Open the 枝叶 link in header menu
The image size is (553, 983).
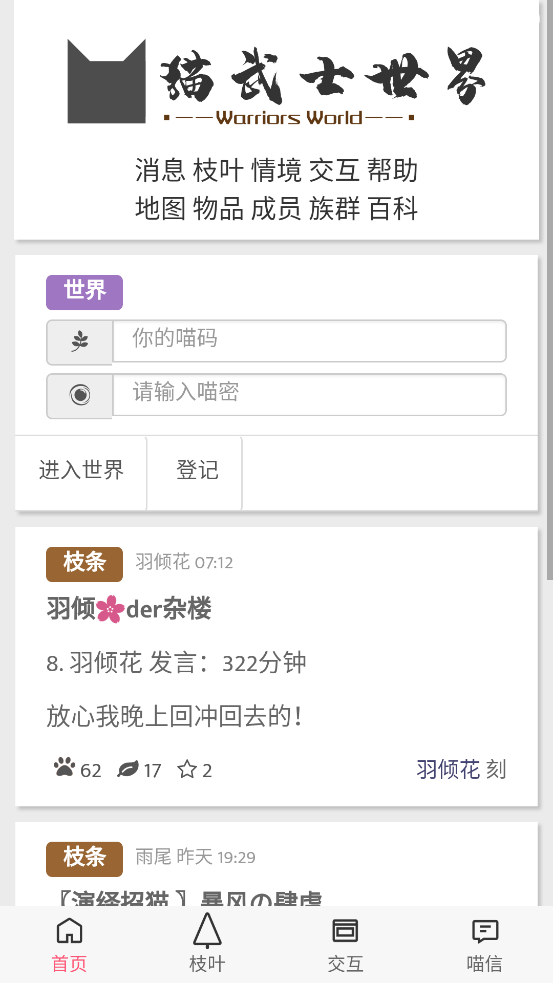tap(218, 171)
